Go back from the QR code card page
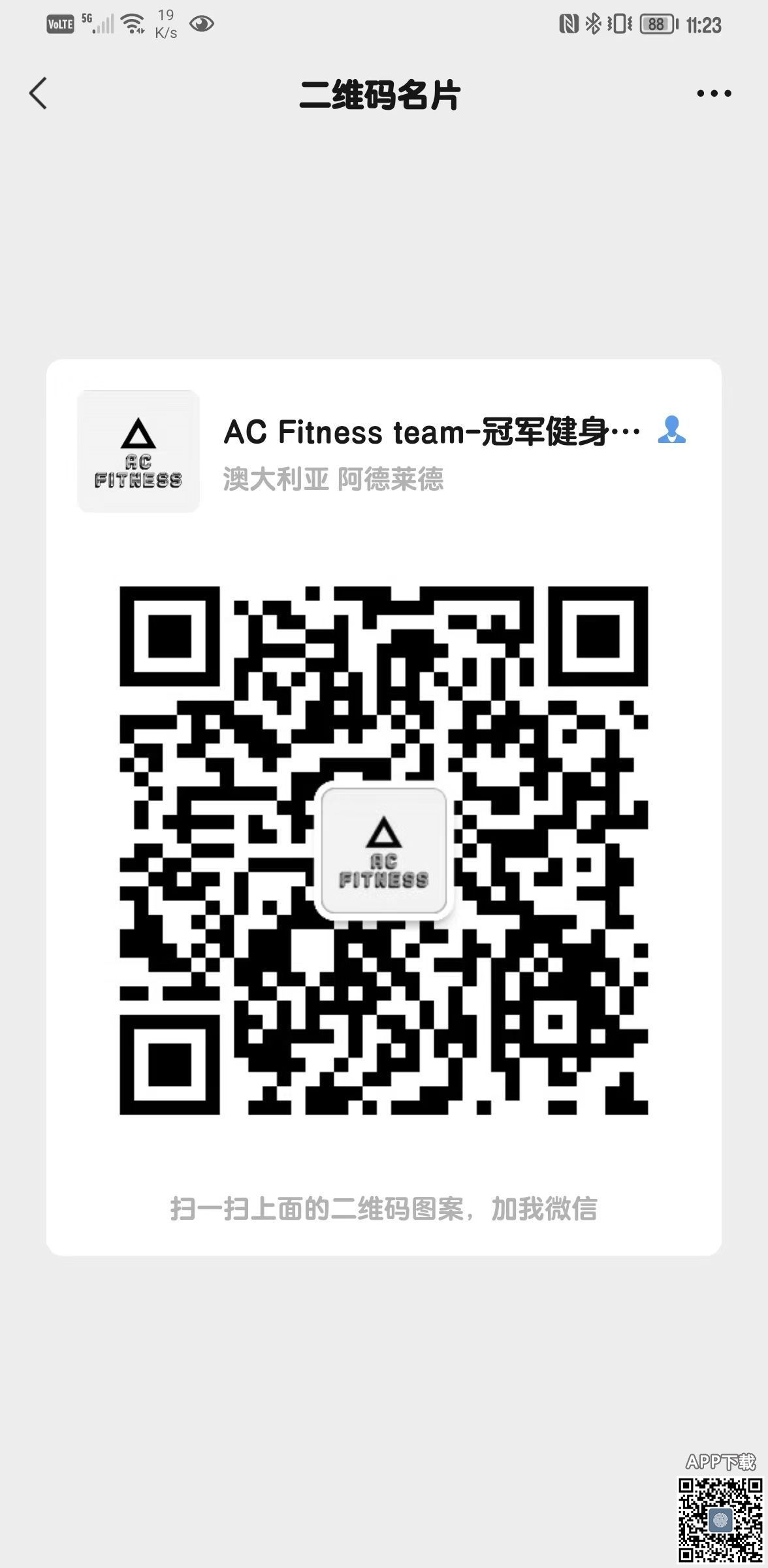 [39, 93]
